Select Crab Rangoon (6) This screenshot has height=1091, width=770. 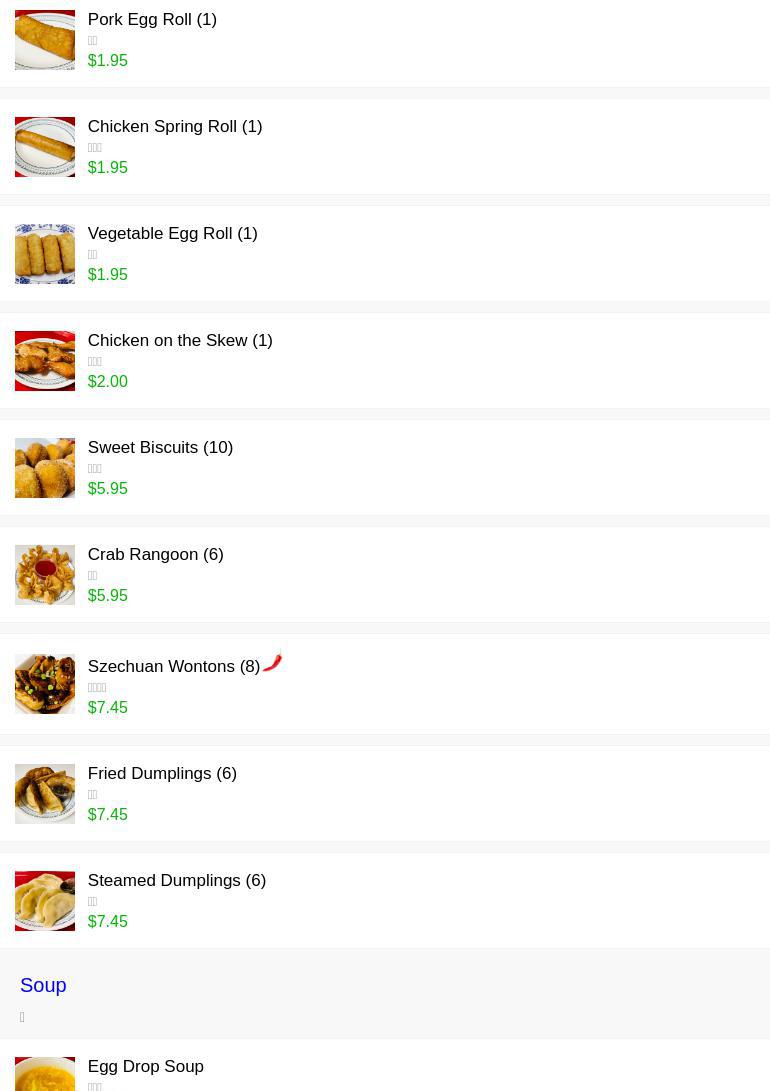[155, 555]
